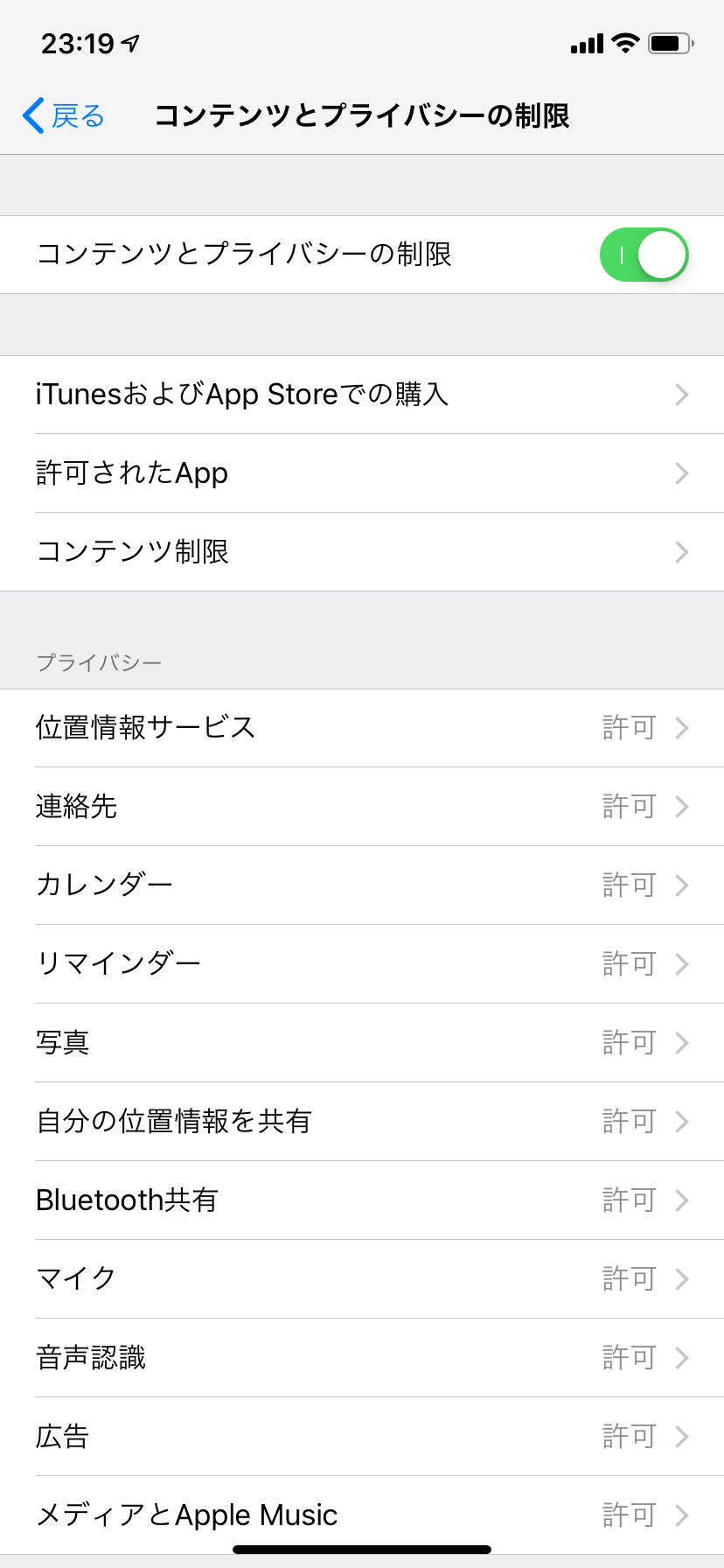Open カレンダー privacy setting
The image size is (724, 1568).
point(362,885)
